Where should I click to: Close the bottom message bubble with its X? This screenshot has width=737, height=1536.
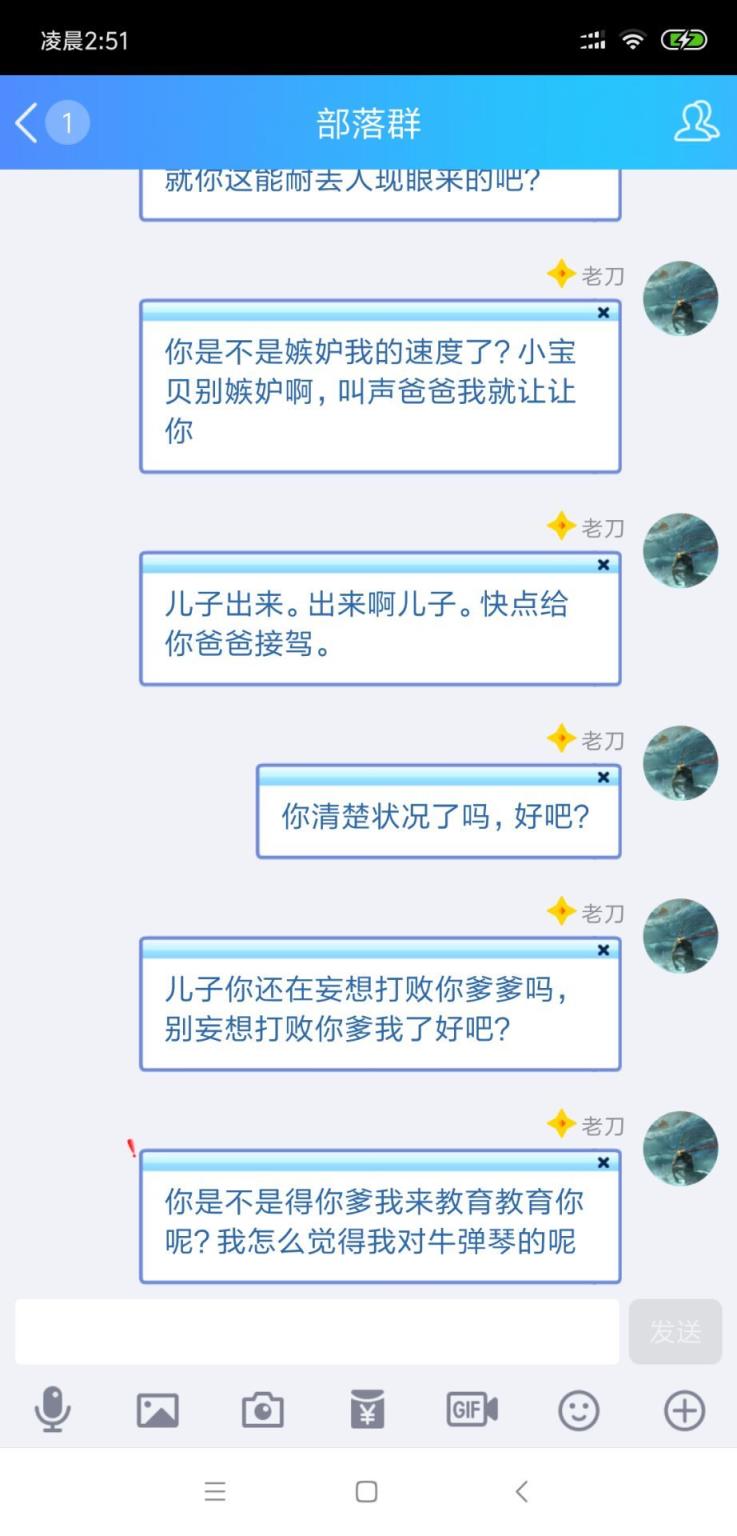(x=604, y=1162)
